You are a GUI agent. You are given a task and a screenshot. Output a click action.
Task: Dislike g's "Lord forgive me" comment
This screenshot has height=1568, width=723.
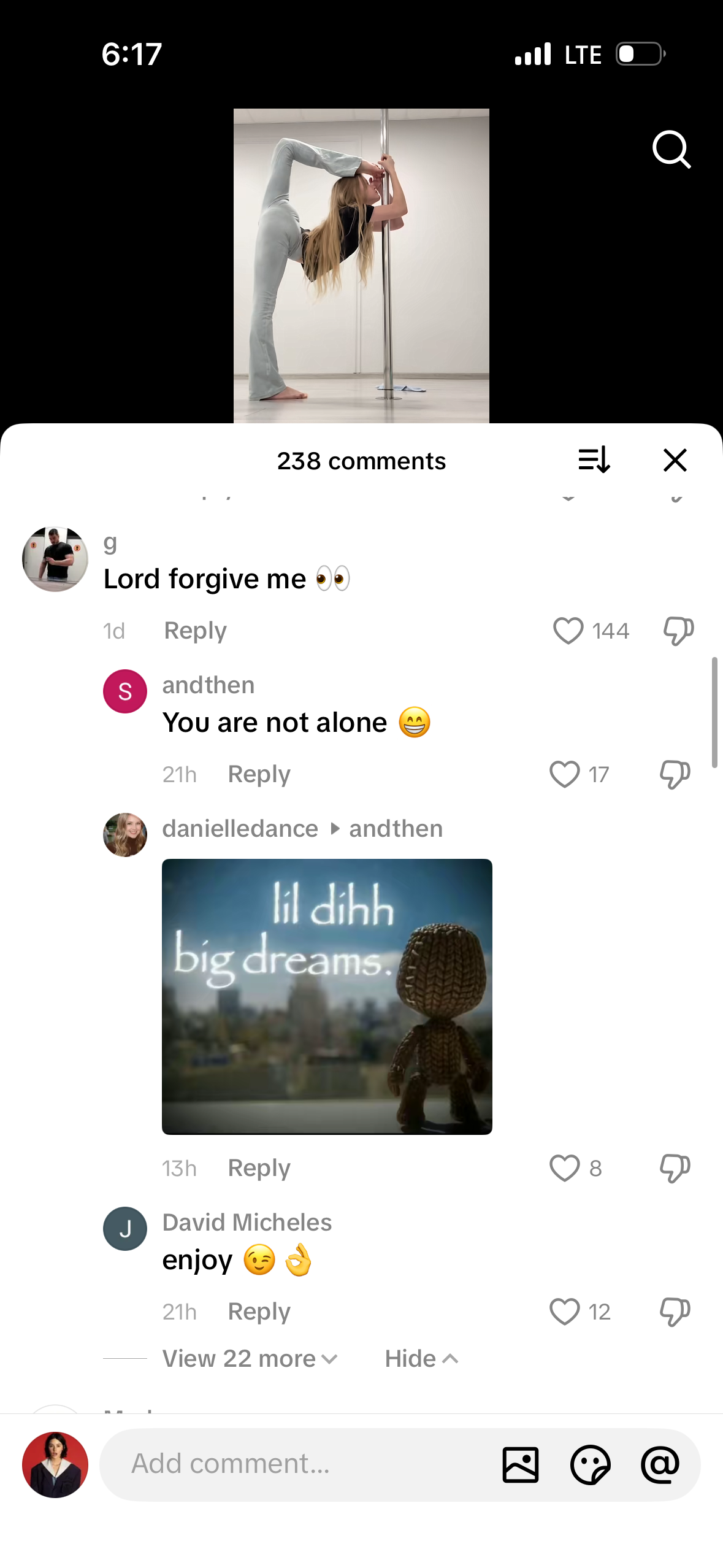pos(678,631)
